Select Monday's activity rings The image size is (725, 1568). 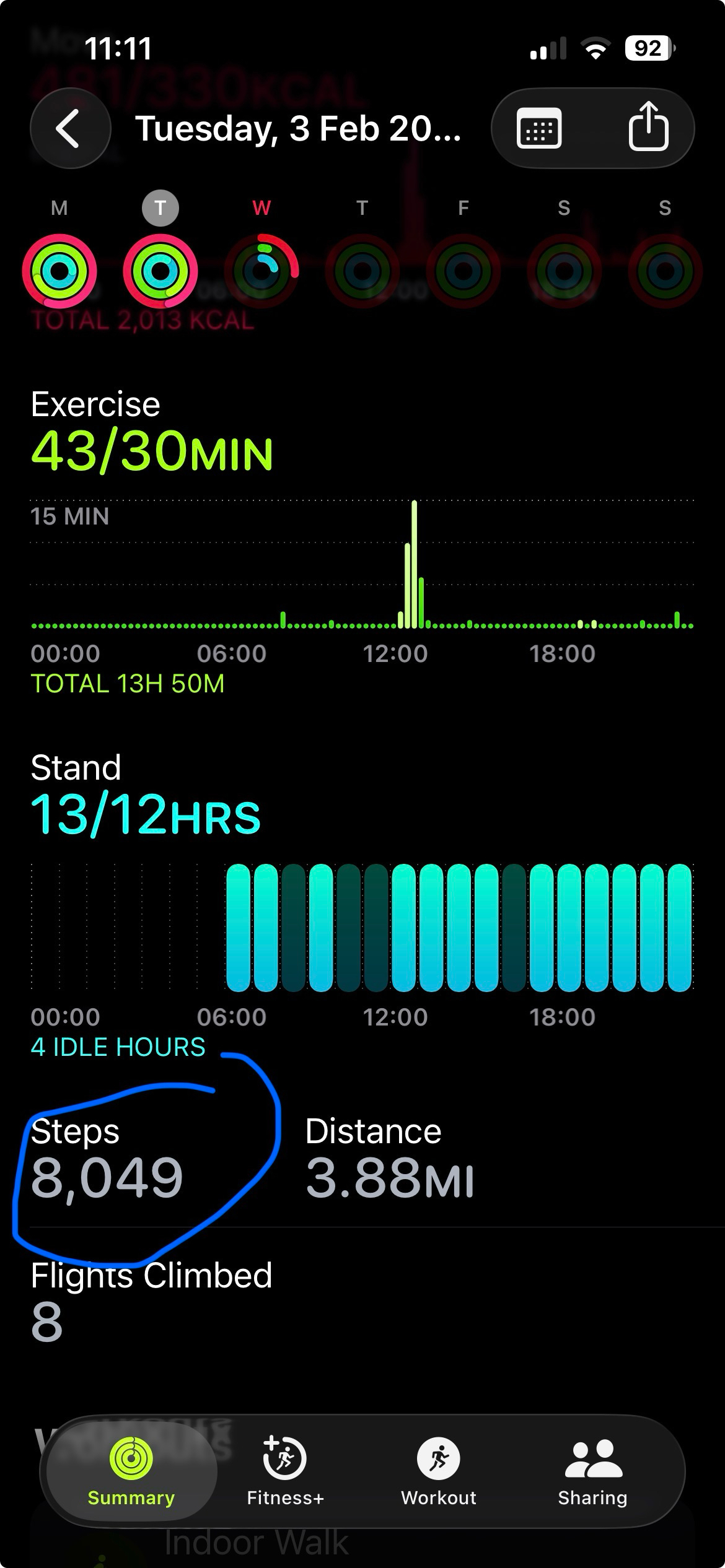click(x=59, y=271)
